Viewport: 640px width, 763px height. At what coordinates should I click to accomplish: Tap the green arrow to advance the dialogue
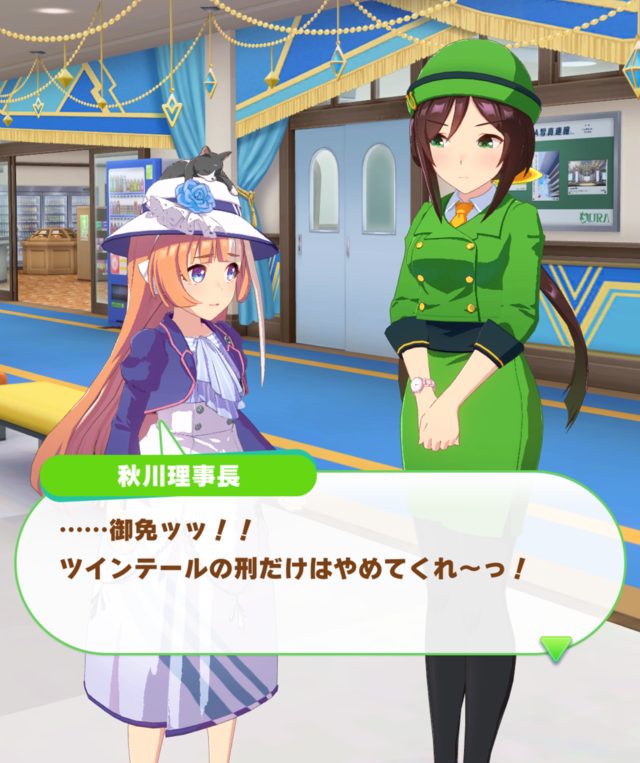[x=555, y=646]
